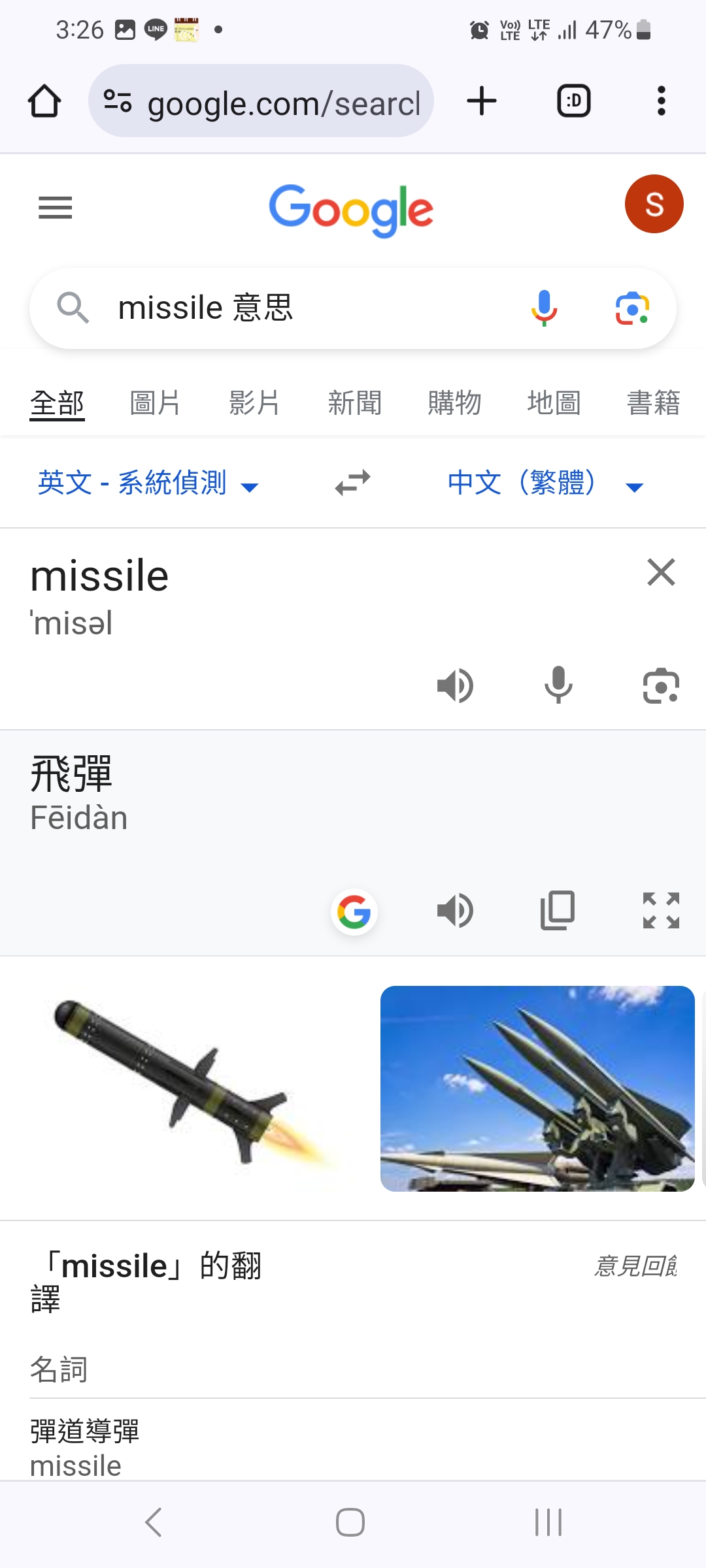Start voice search in search box
Image resolution: width=706 pixels, height=1568 pixels.
coord(544,308)
